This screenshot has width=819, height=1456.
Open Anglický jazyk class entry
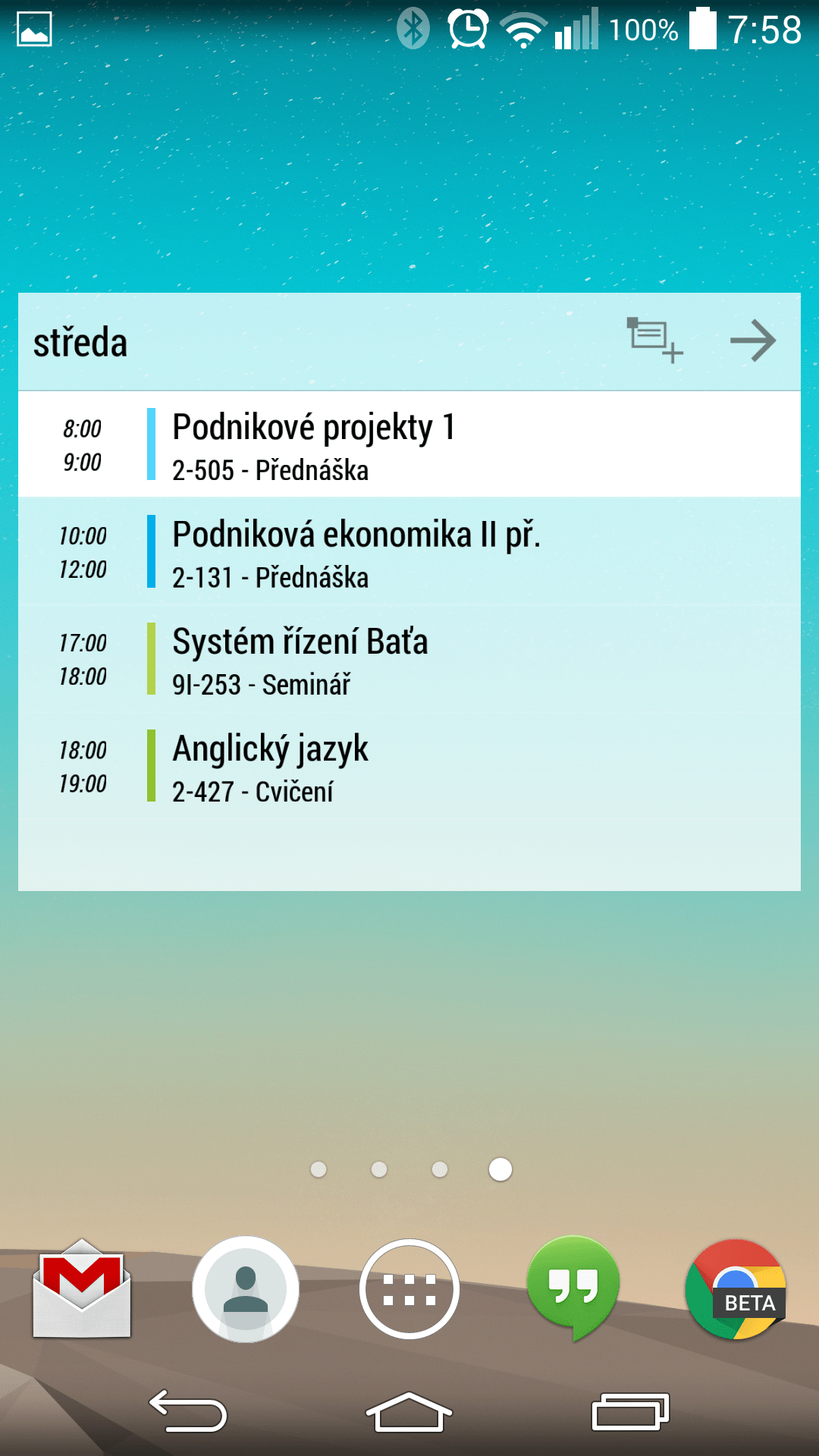[409, 767]
